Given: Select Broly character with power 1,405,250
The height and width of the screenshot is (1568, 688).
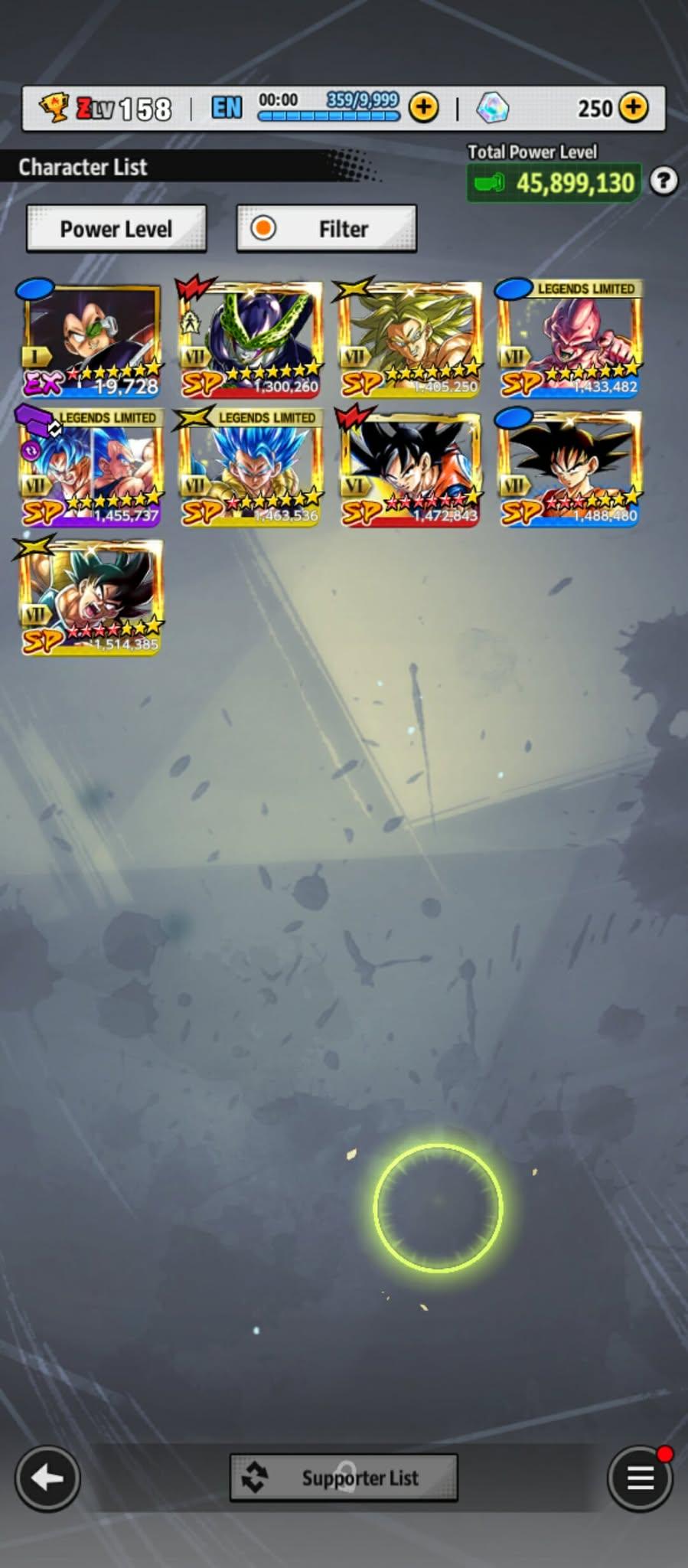Looking at the screenshot, I should [x=410, y=340].
